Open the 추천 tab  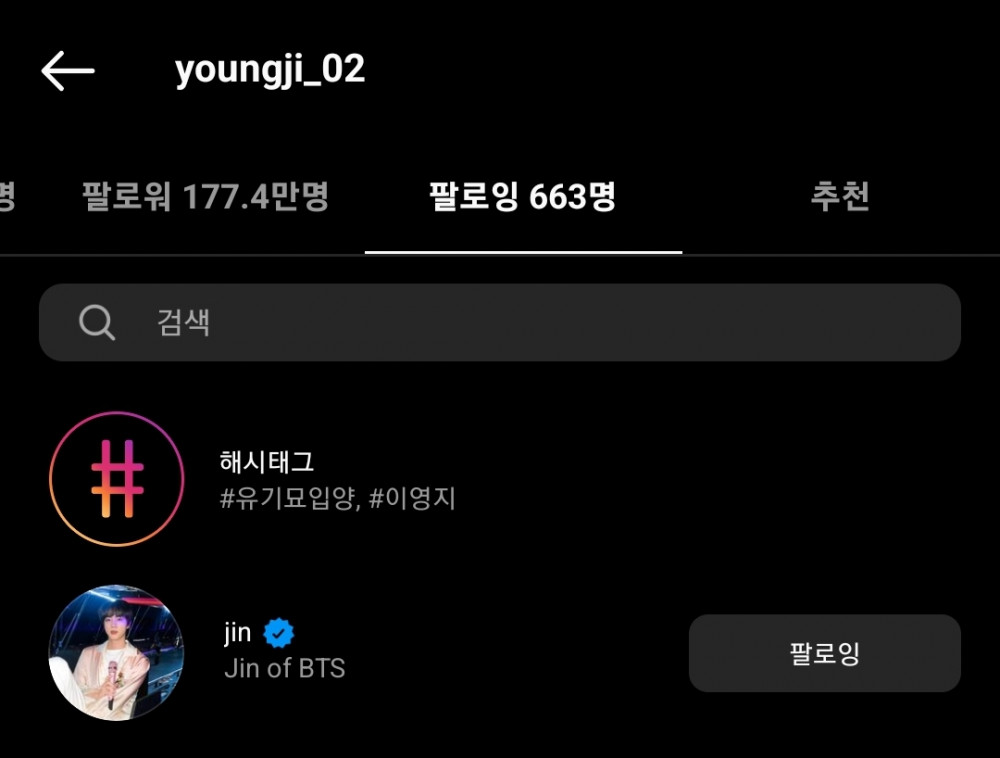click(839, 197)
